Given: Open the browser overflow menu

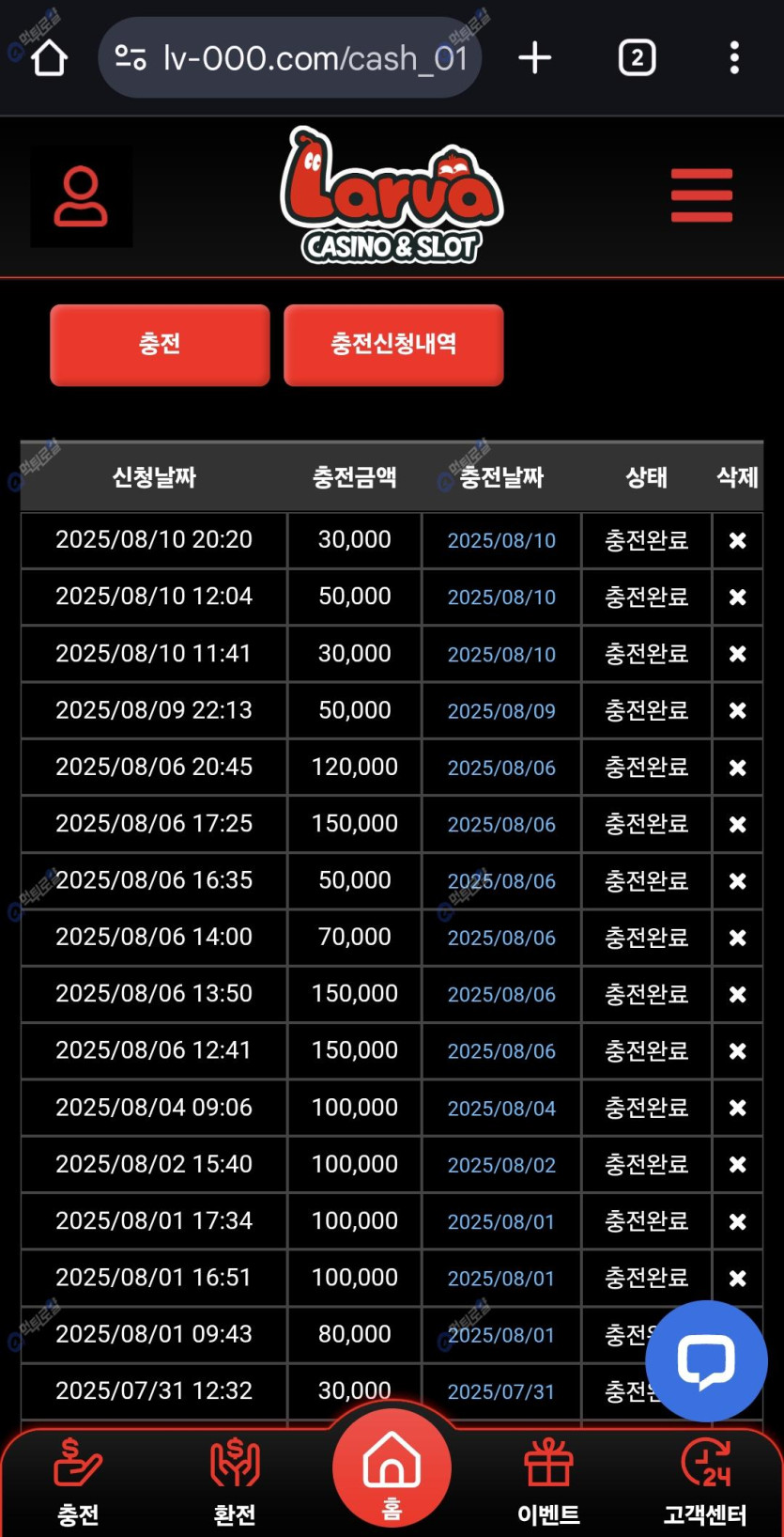Looking at the screenshot, I should [734, 58].
